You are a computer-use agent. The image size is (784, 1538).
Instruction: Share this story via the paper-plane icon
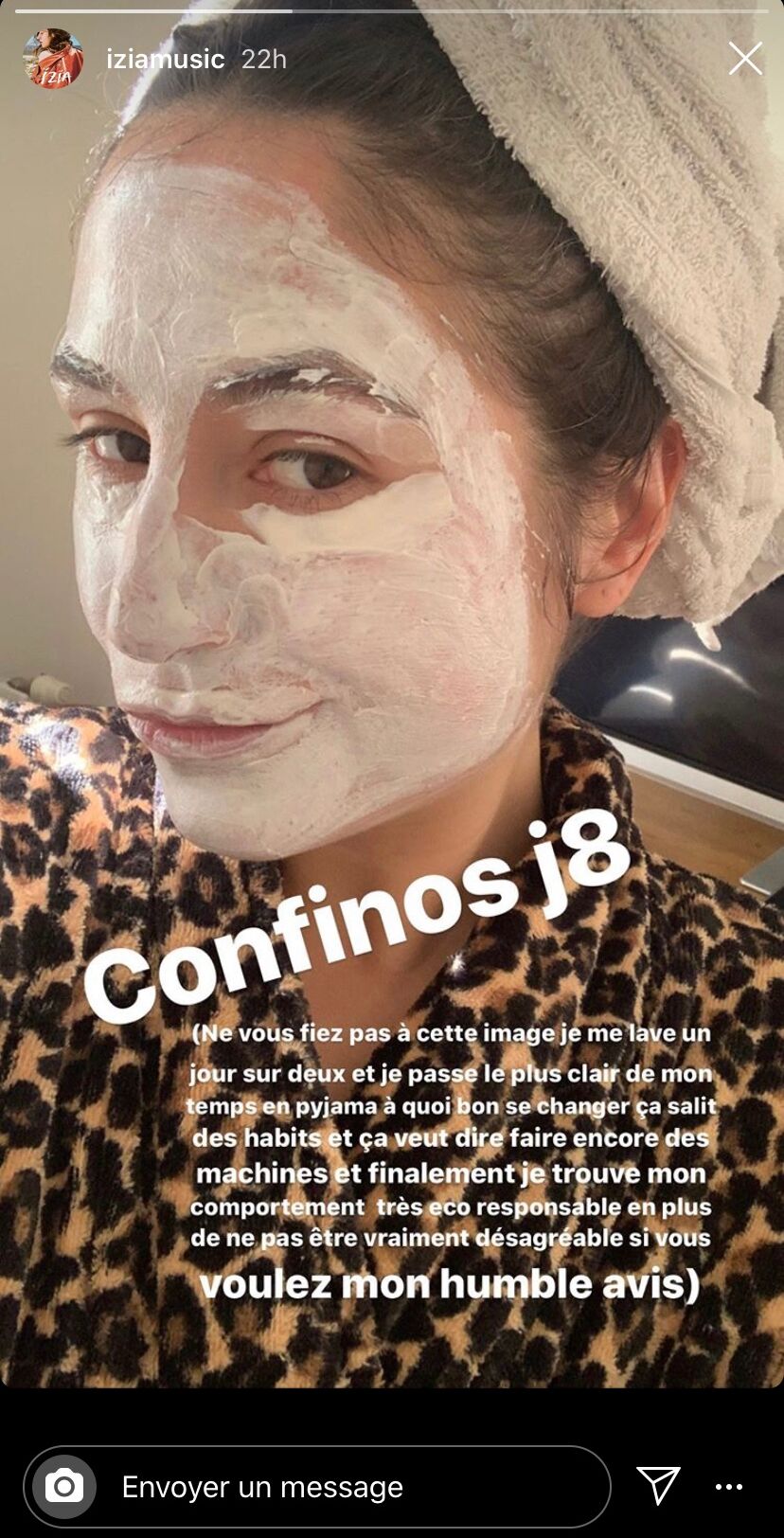tap(658, 1486)
